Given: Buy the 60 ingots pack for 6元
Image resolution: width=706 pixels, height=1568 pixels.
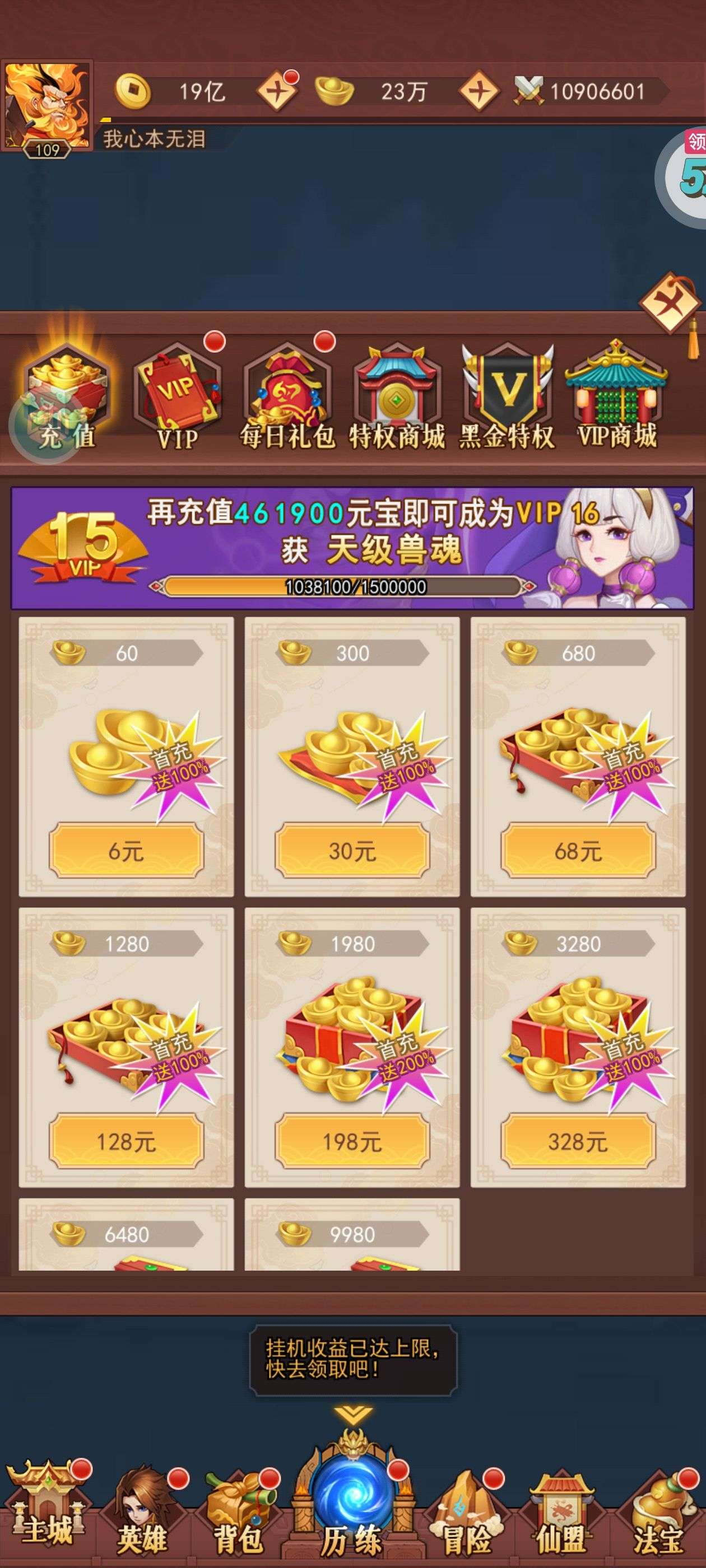Looking at the screenshot, I should click(x=126, y=850).
